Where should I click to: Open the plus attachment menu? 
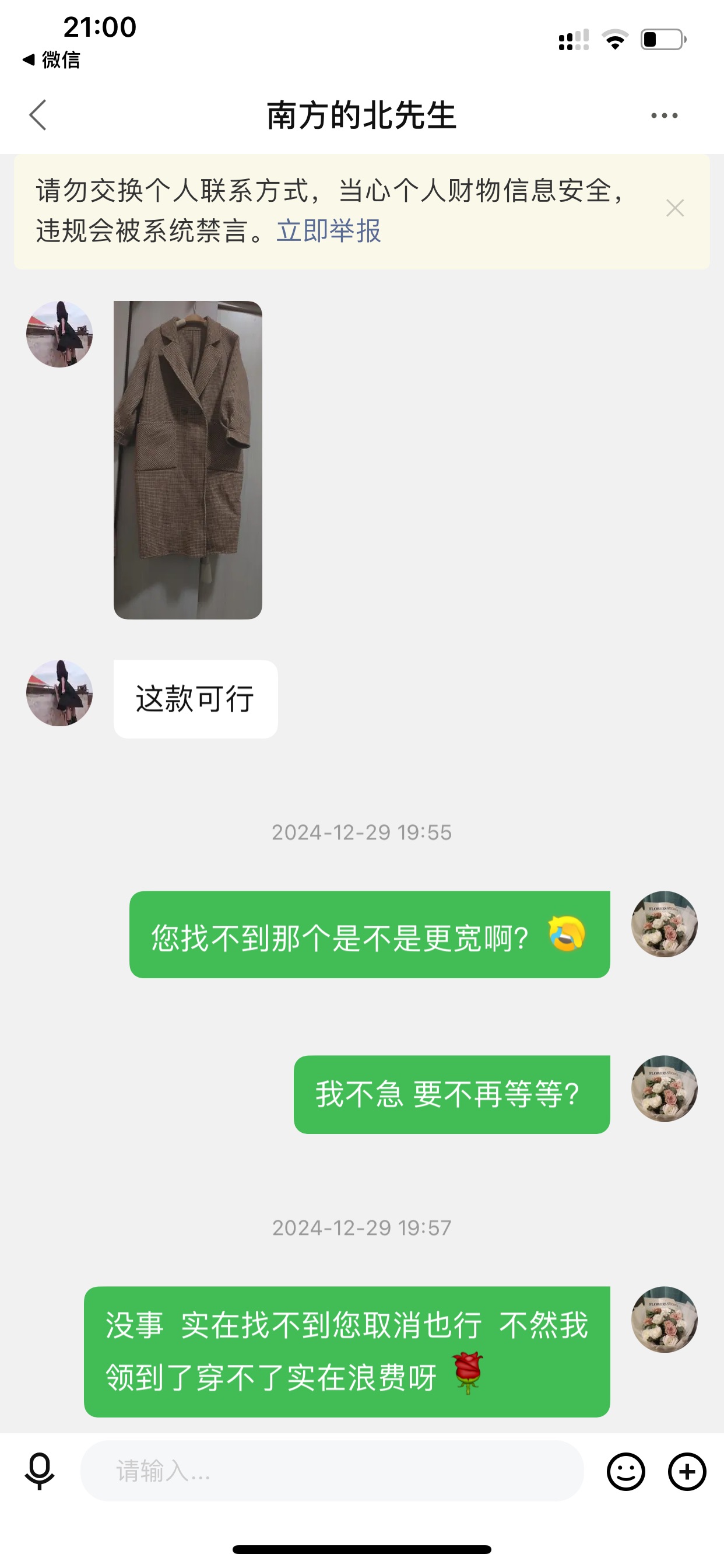point(687,1472)
